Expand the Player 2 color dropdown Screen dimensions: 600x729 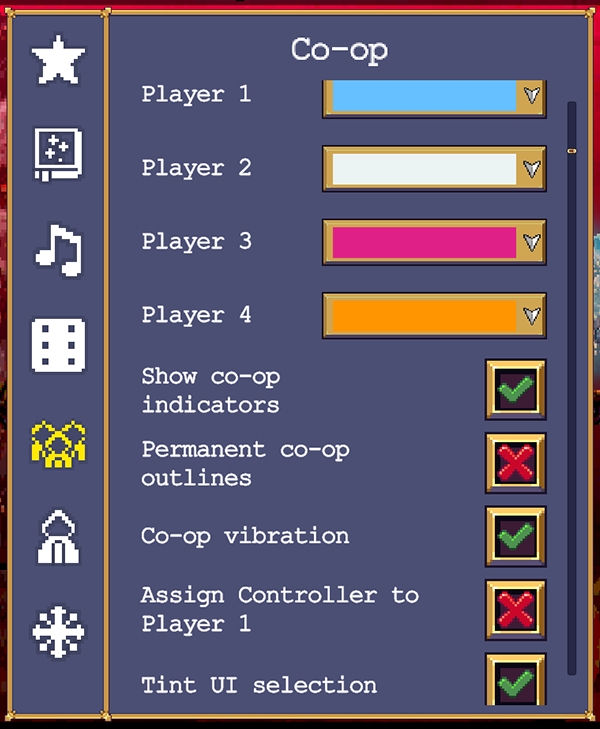click(433, 169)
